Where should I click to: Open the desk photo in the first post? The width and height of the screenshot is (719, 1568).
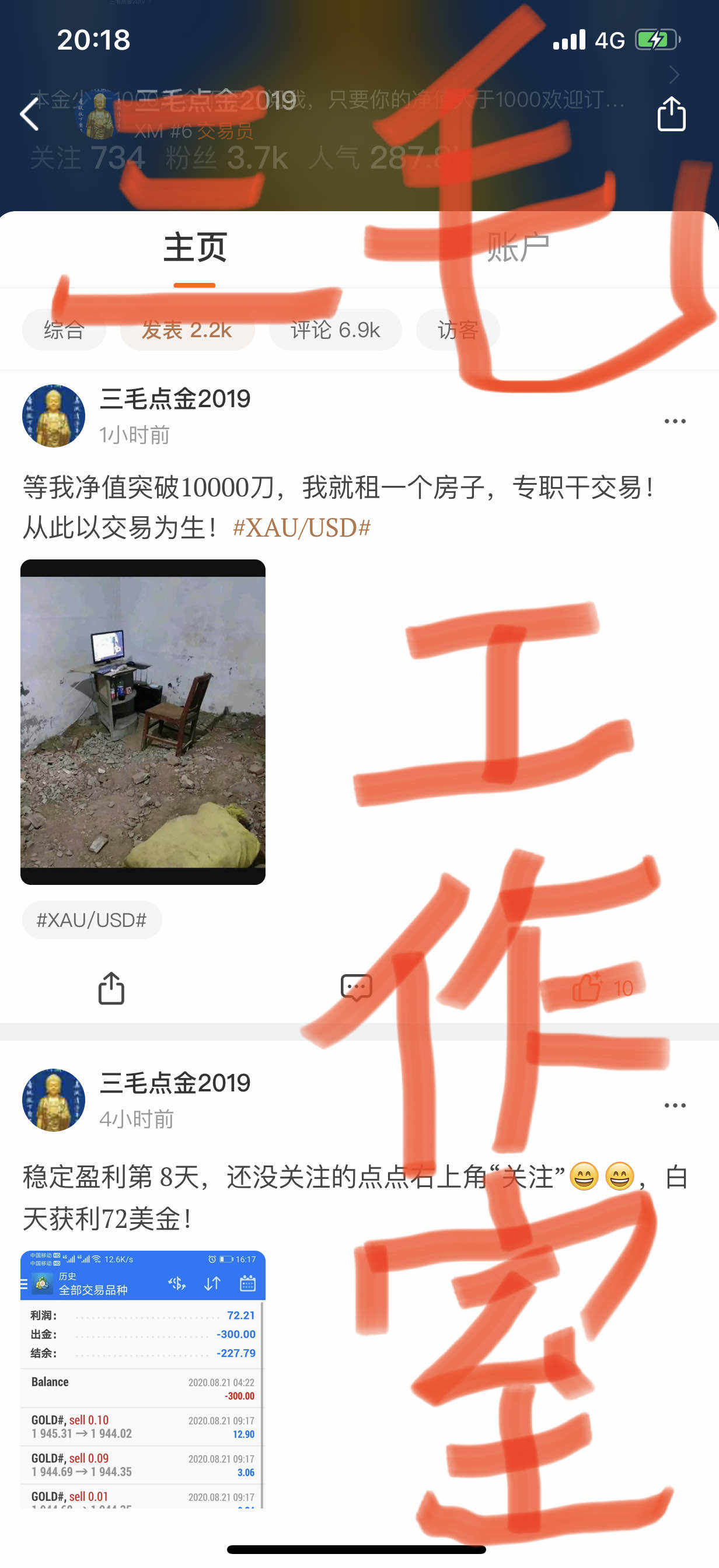pos(143,722)
